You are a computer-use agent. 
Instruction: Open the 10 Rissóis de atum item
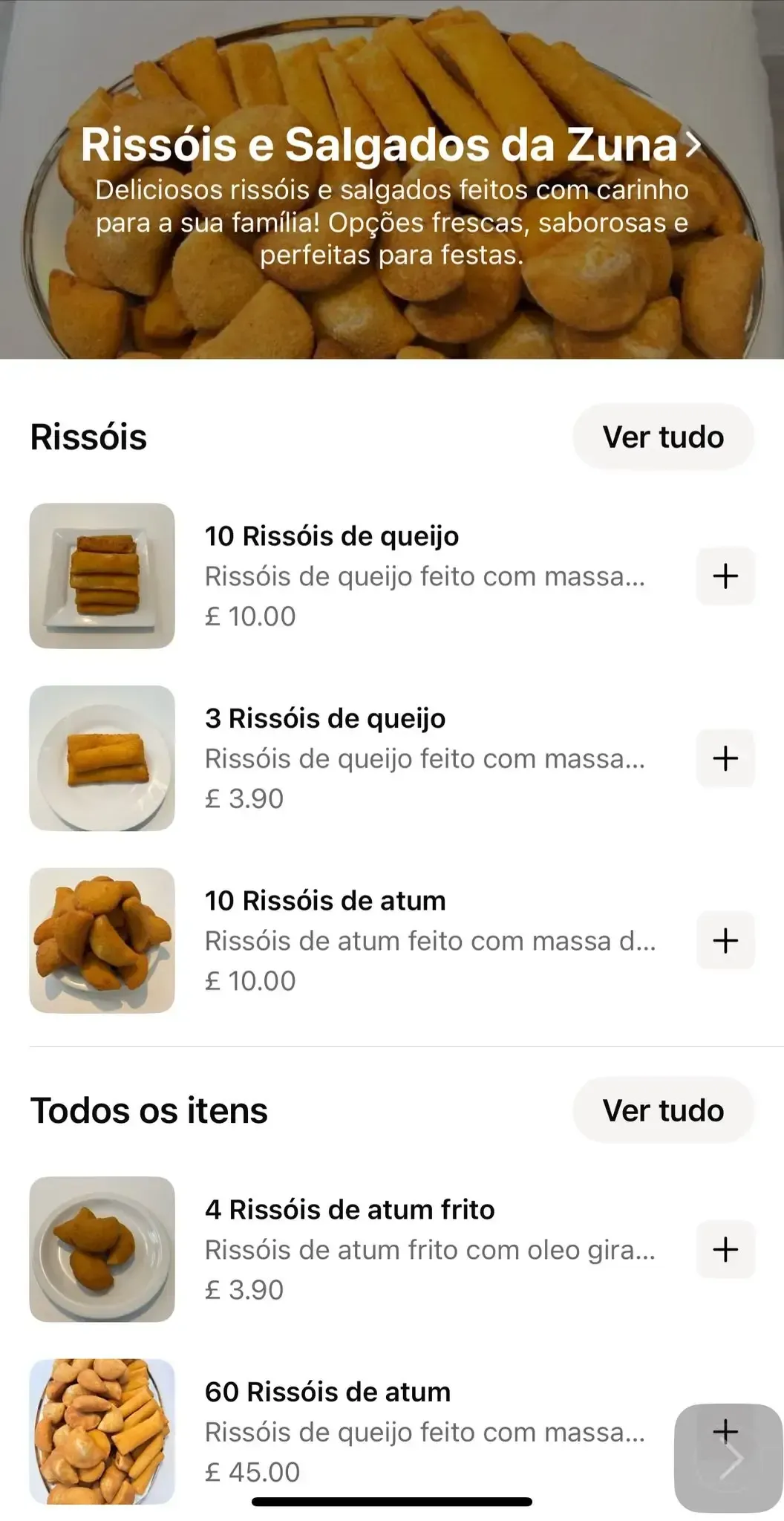pos(325,901)
